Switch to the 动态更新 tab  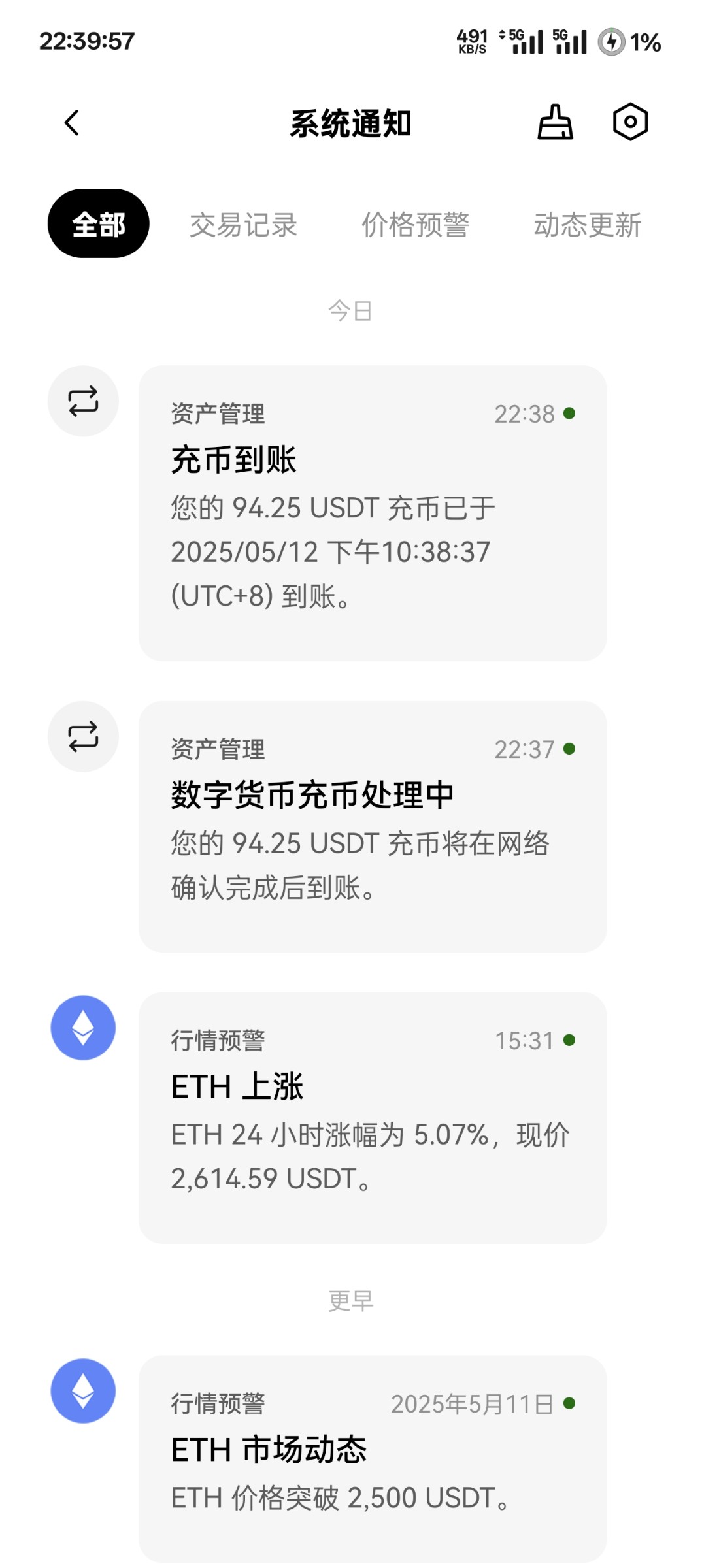click(587, 225)
